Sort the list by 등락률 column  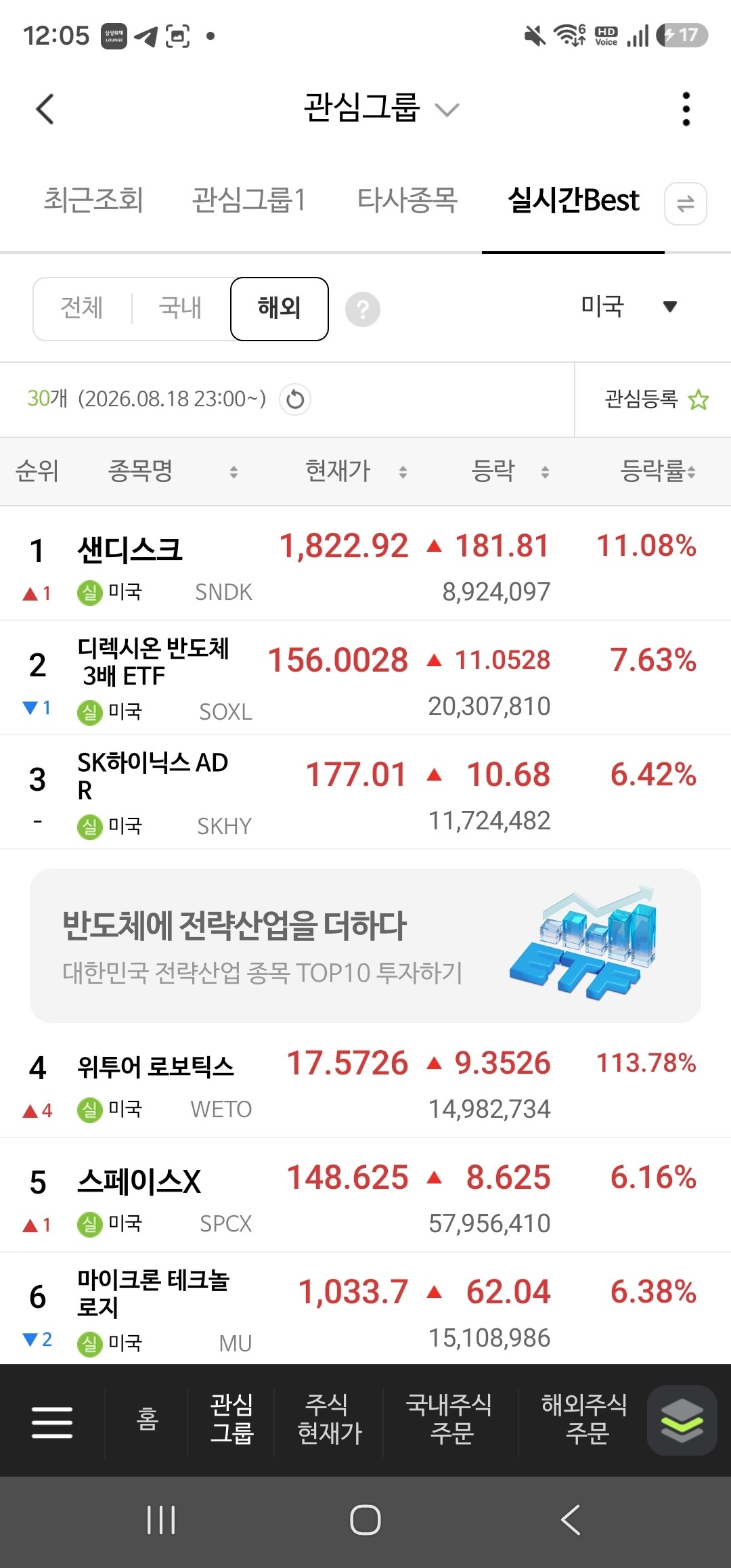[658, 471]
